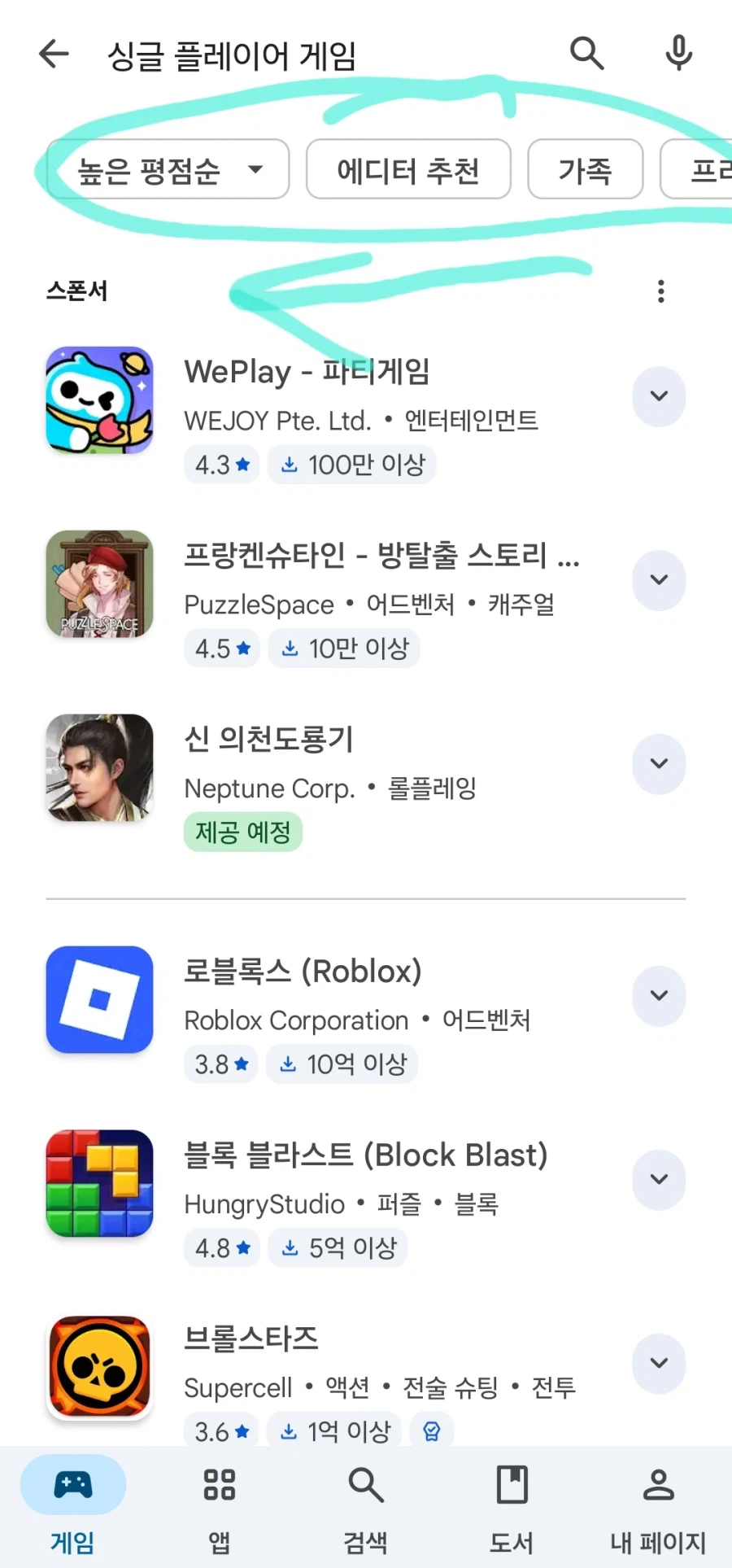Tap the WePlay 4.3 star rating badge

click(221, 464)
